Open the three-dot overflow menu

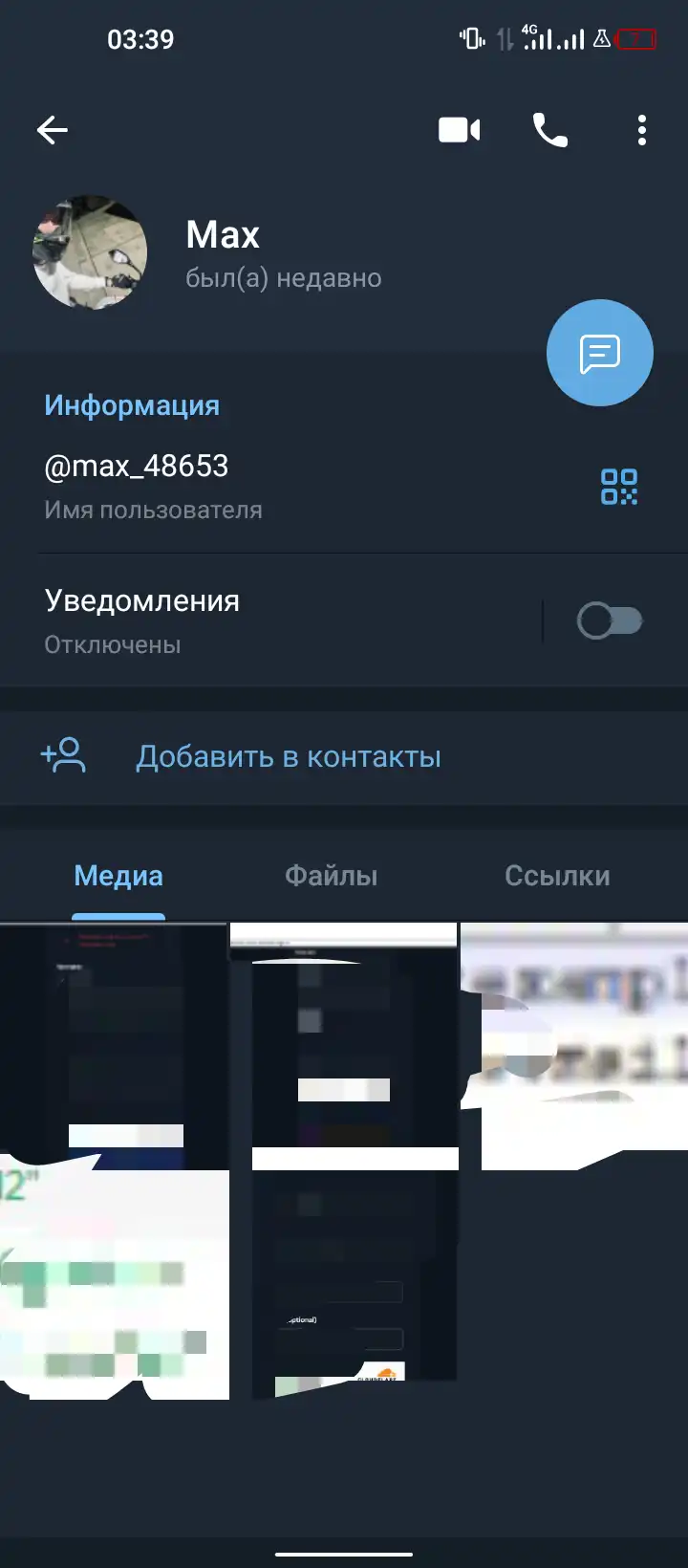[642, 130]
